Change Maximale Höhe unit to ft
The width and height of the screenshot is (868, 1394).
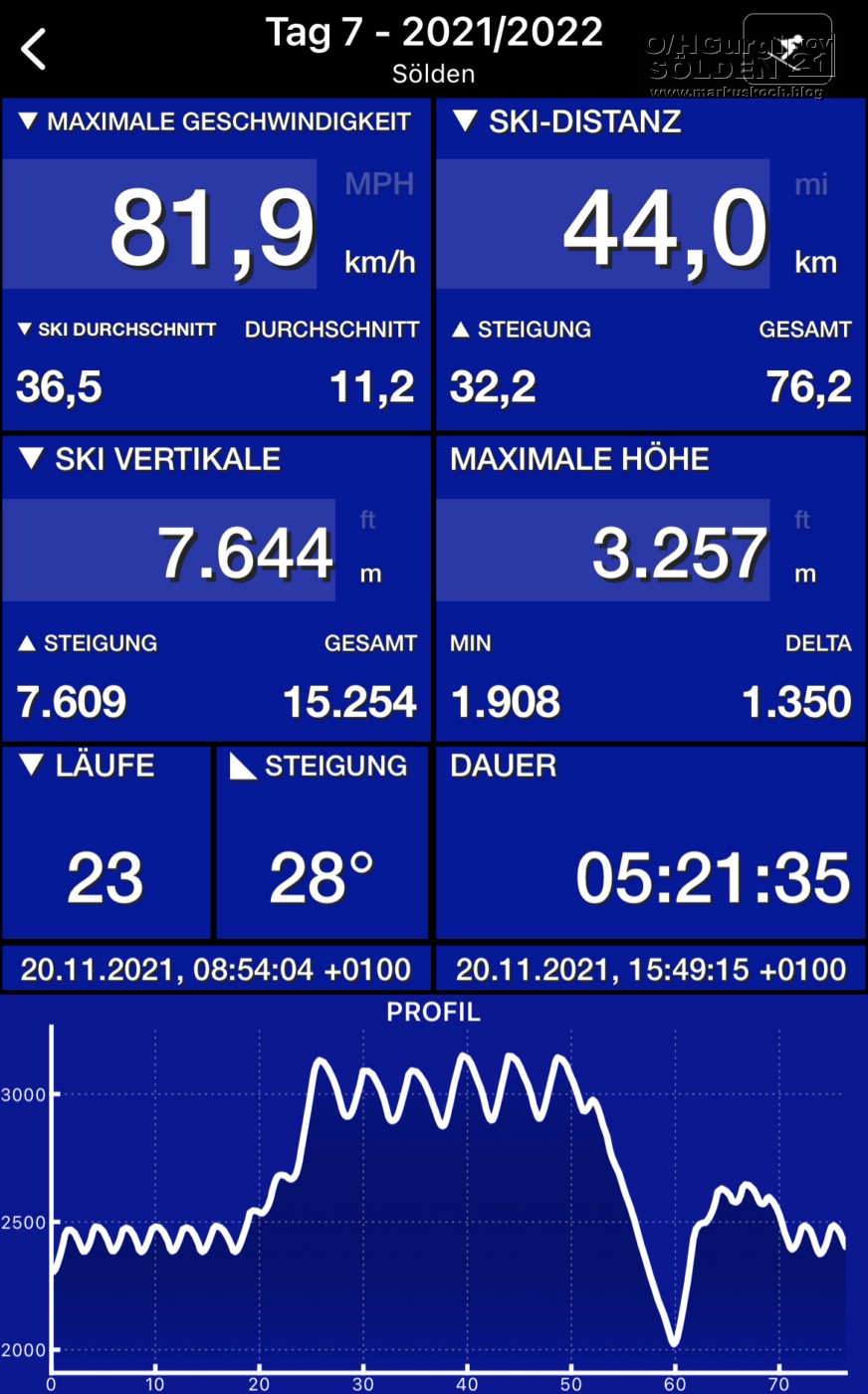pos(802,520)
